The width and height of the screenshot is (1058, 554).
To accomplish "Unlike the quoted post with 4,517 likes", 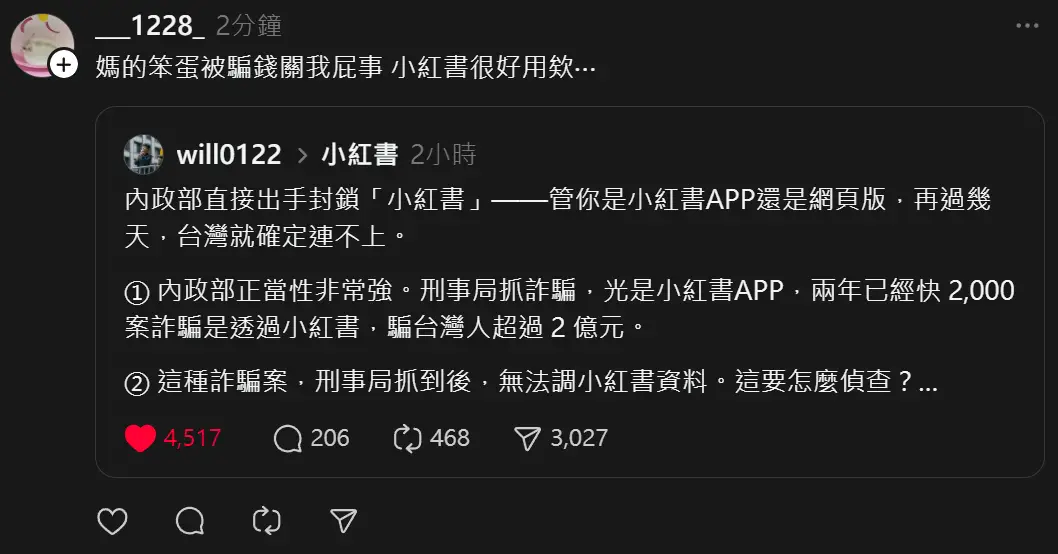I will coord(141,438).
